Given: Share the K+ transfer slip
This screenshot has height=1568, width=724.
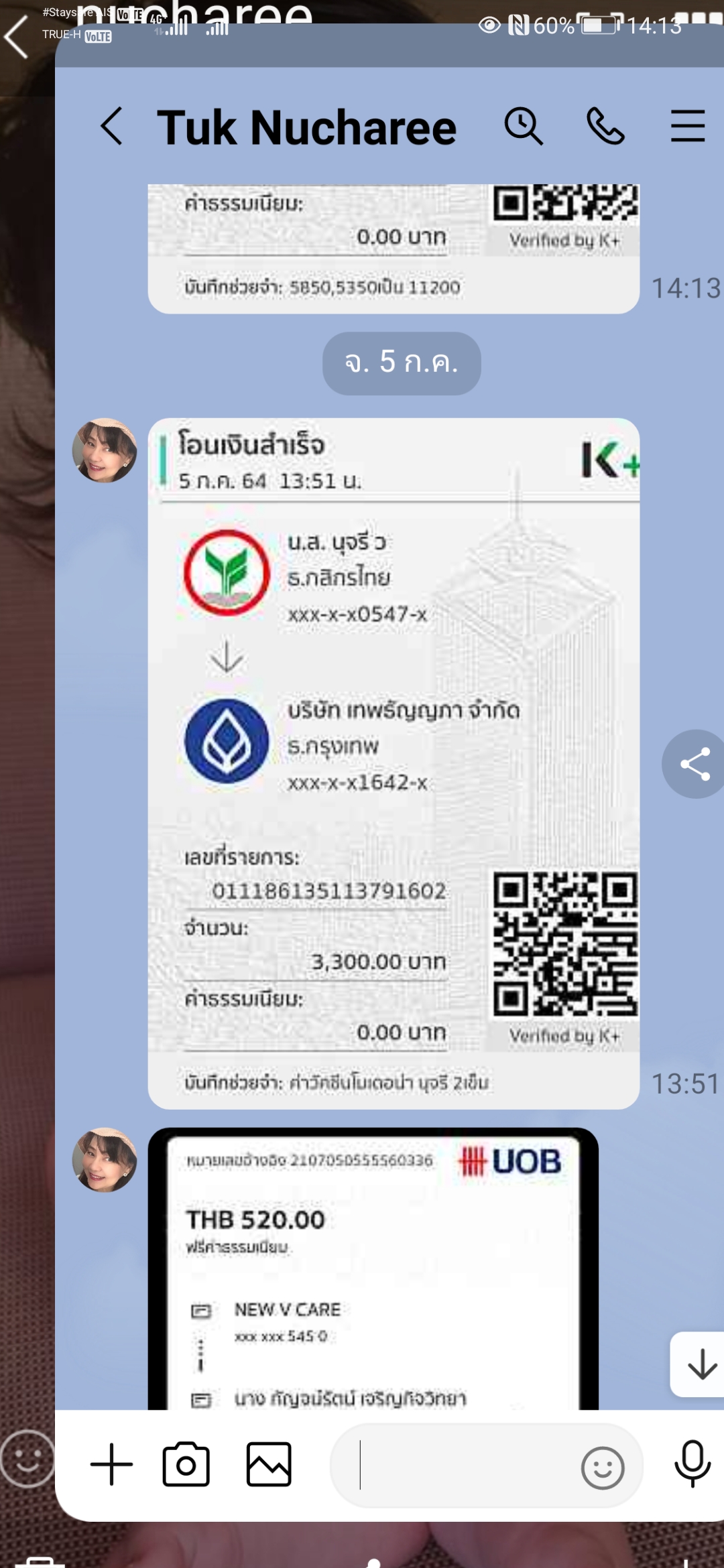Looking at the screenshot, I should (x=694, y=764).
